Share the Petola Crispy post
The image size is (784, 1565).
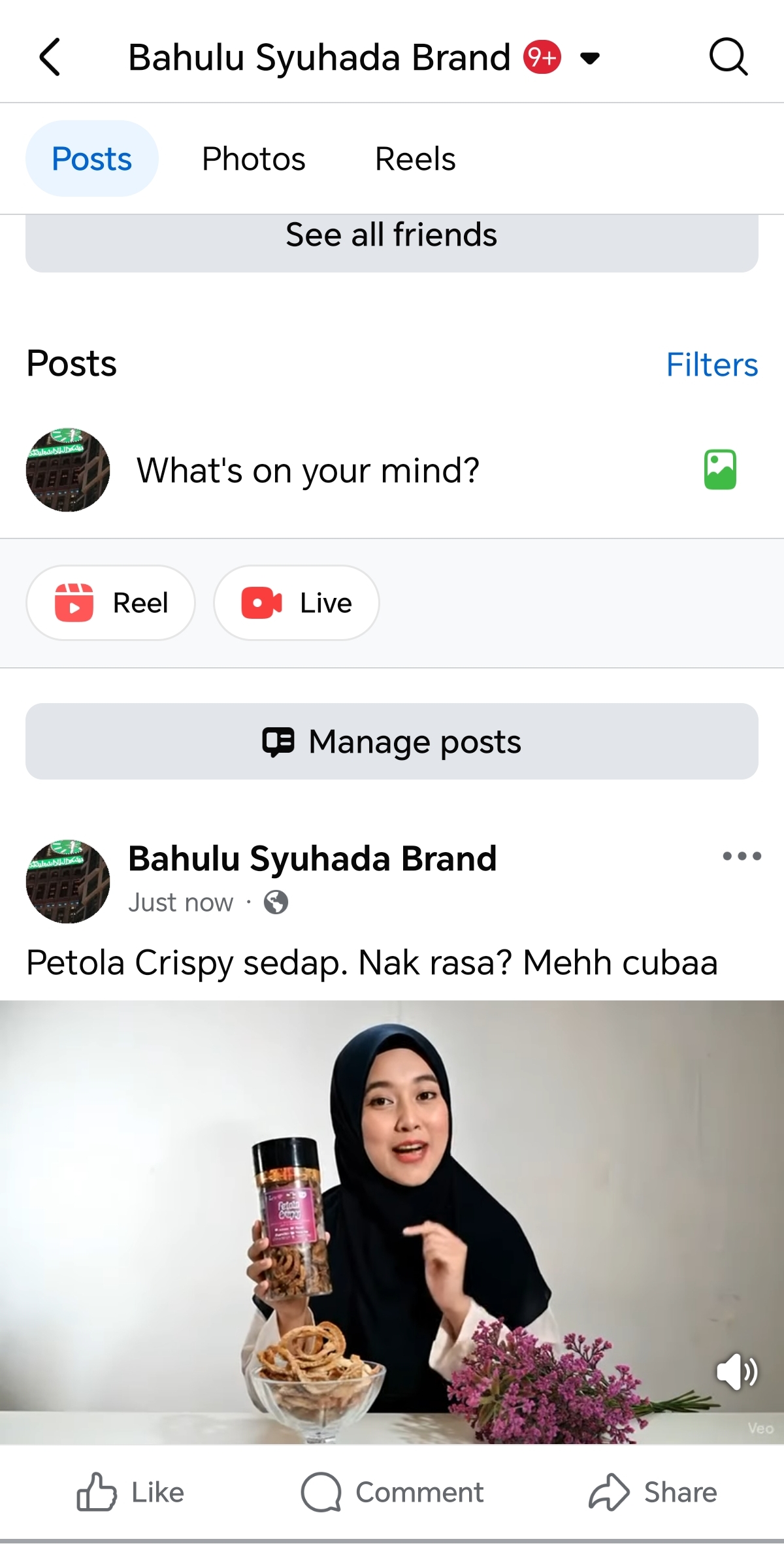pos(653,1492)
